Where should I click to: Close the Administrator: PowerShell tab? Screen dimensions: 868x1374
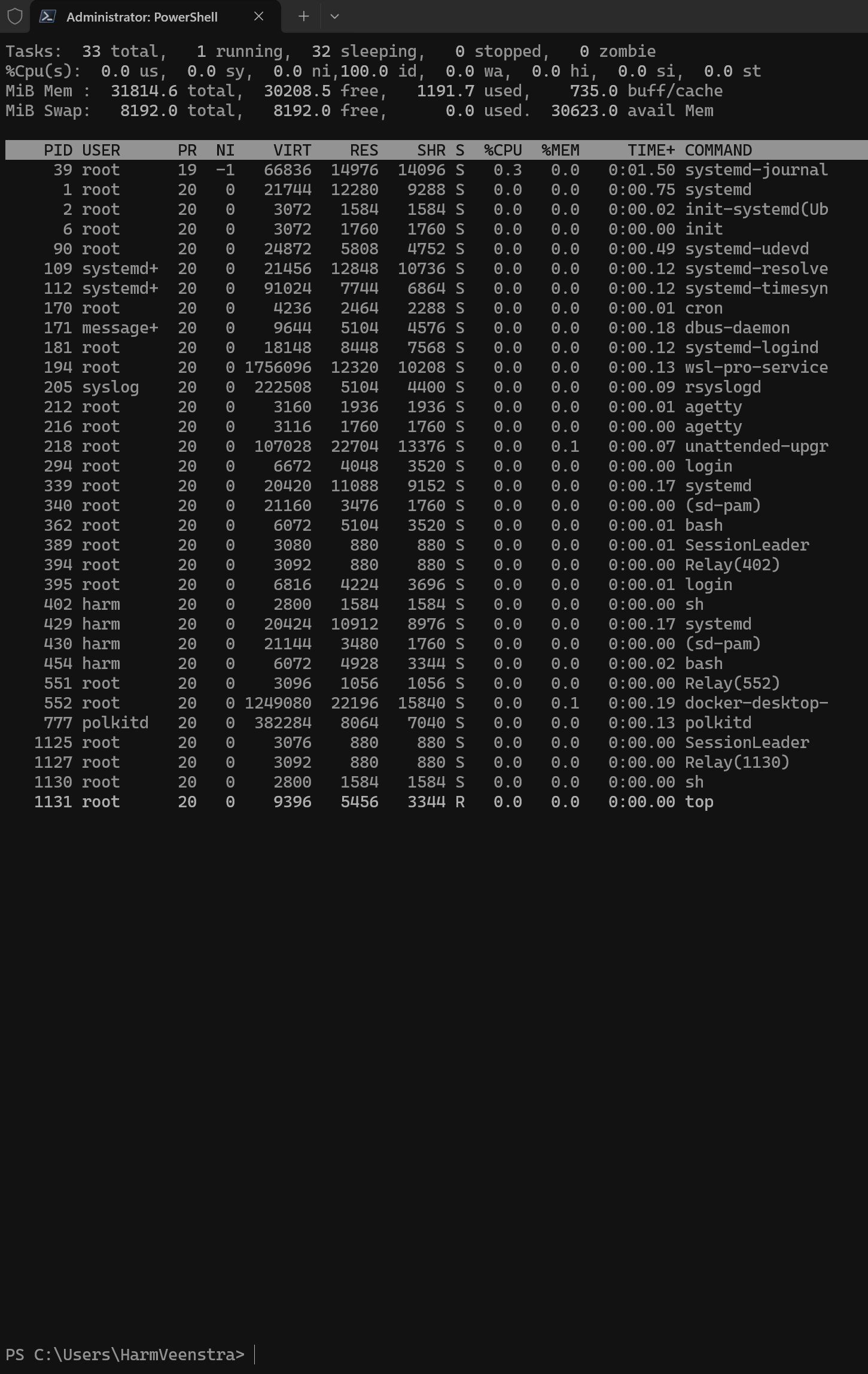[258, 16]
